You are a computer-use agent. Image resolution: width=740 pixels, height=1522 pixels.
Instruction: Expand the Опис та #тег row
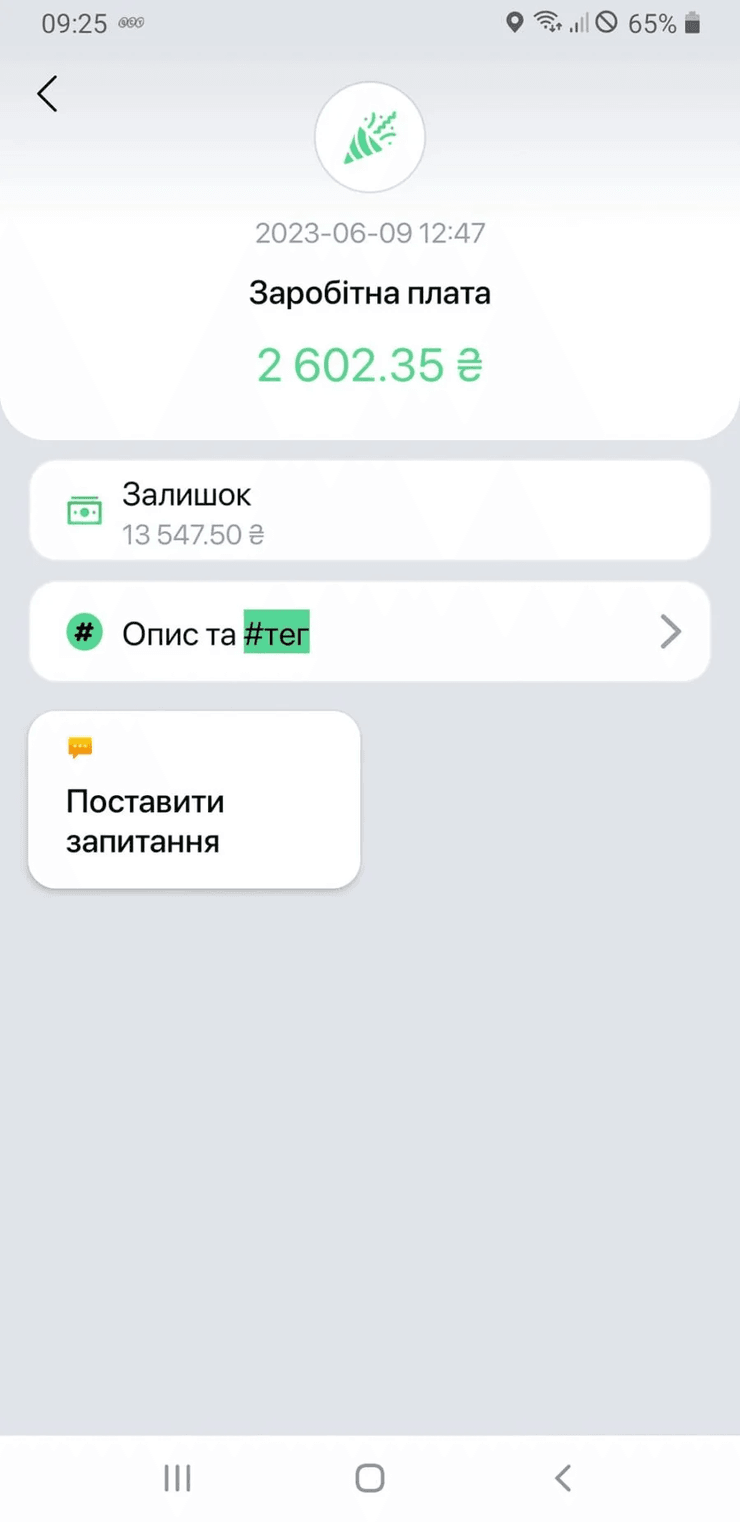[x=370, y=631]
